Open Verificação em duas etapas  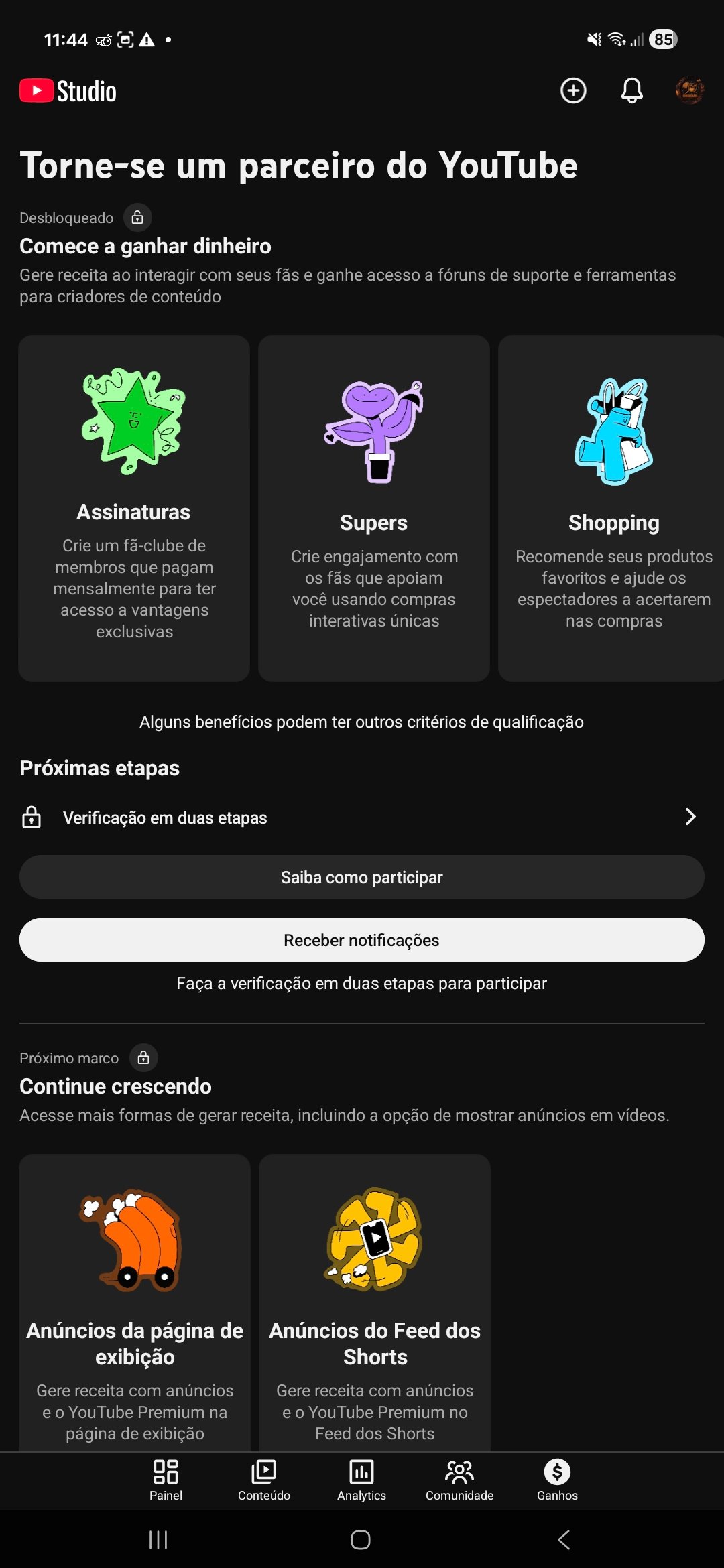(x=362, y=817)
